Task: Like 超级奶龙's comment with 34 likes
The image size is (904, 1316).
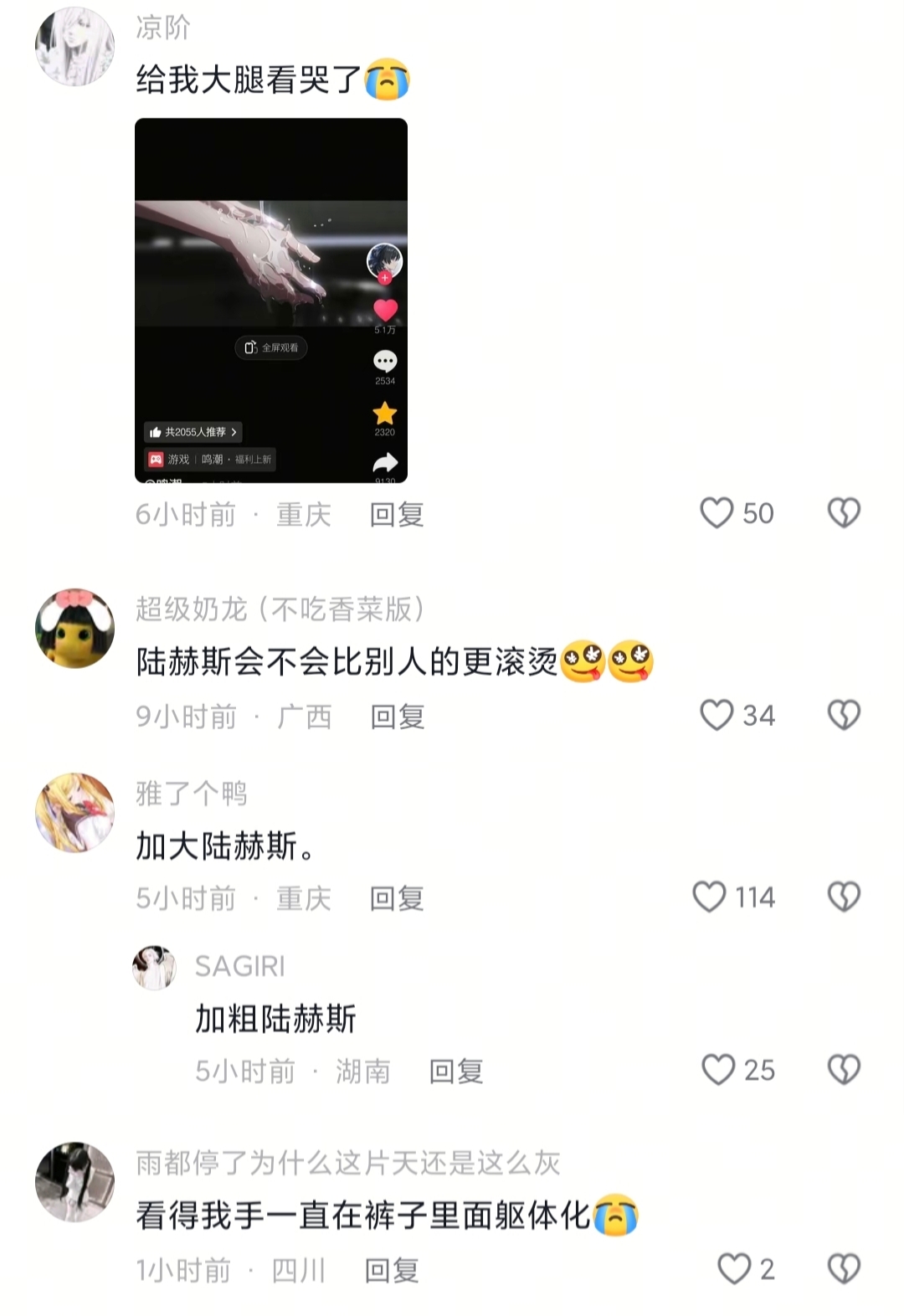Action: [x=717, y=716]
